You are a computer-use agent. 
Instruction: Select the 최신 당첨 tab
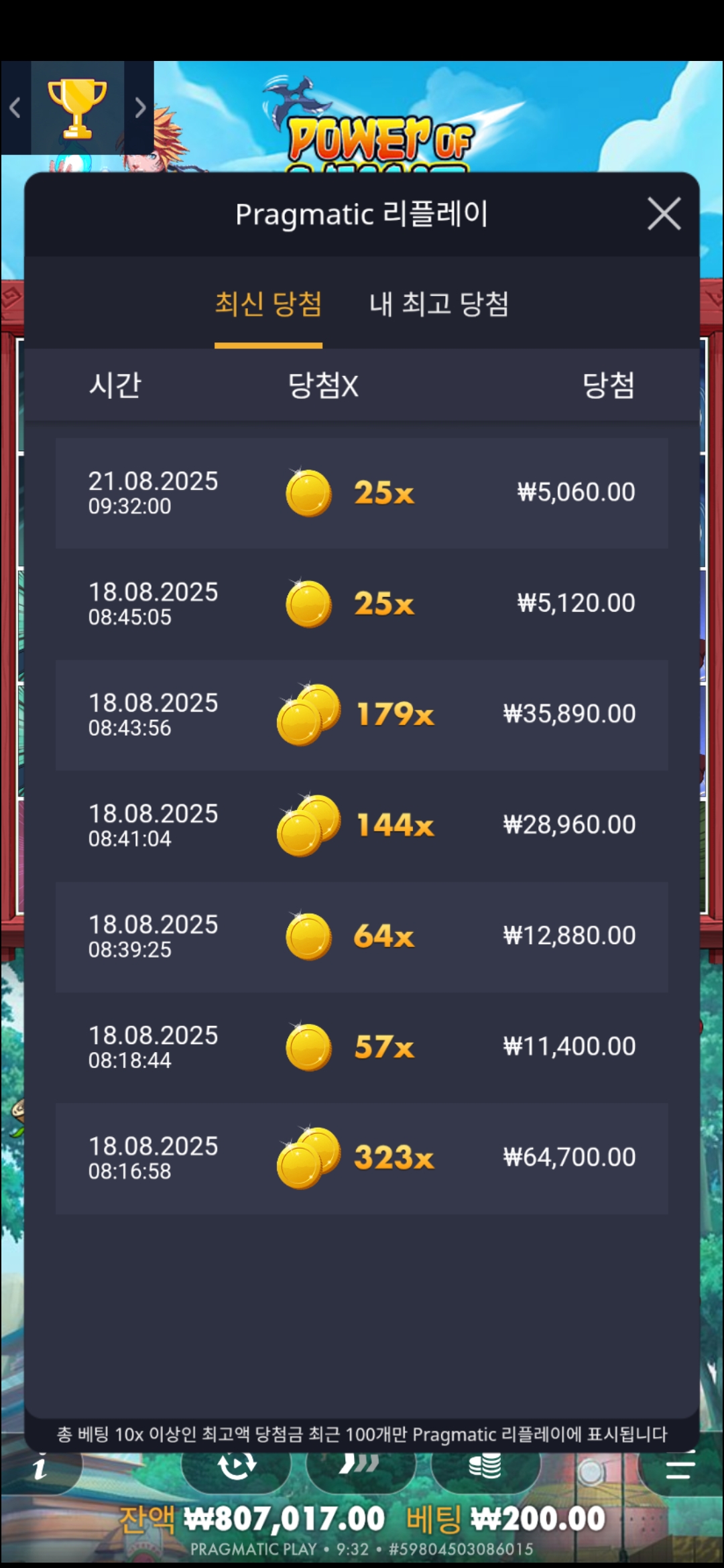pos(268,304)
